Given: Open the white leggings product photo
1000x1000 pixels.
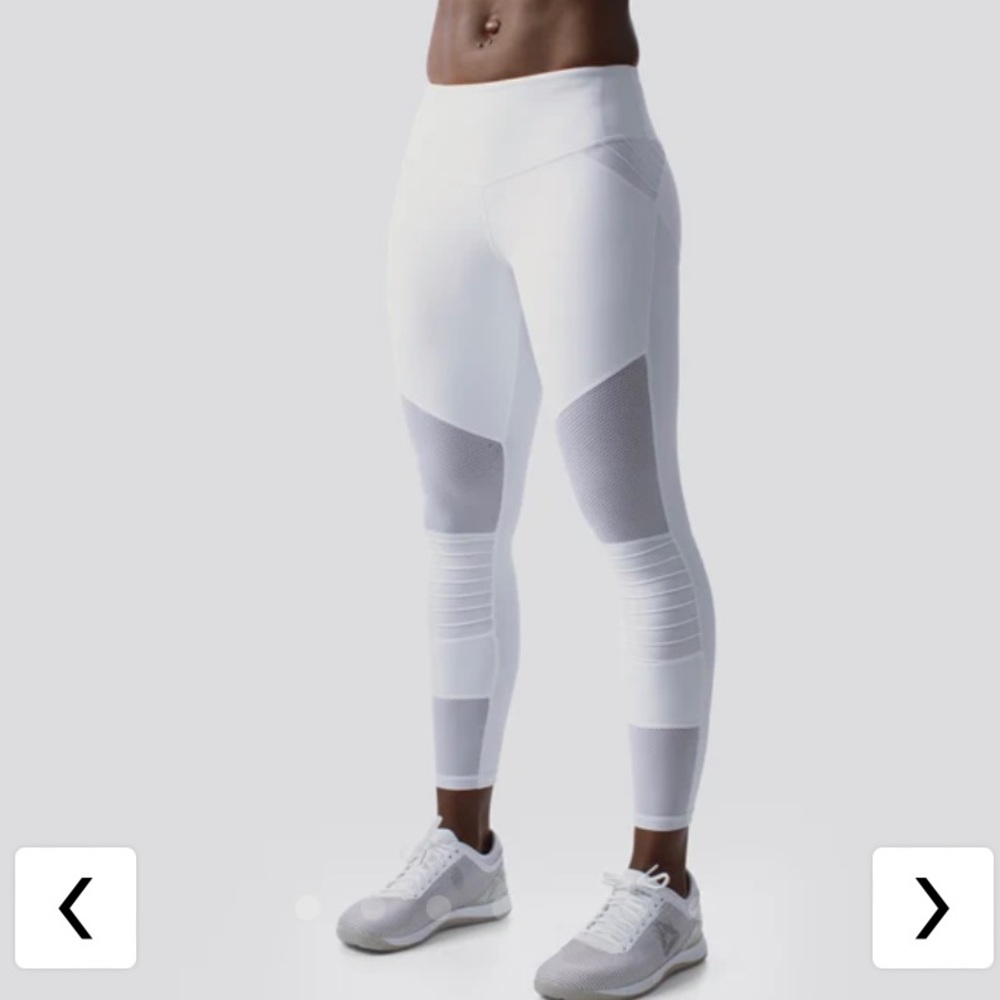Looking at the screenshot, I should [540, 450].
